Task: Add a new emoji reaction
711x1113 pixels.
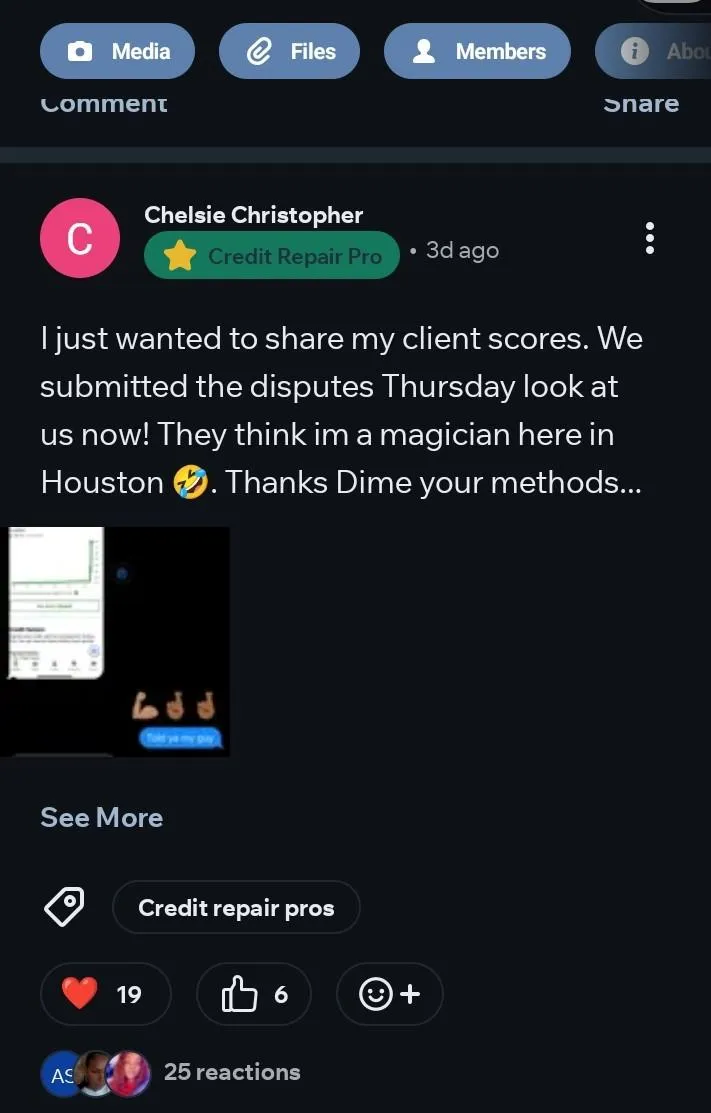Action: (x=389, y=994)
